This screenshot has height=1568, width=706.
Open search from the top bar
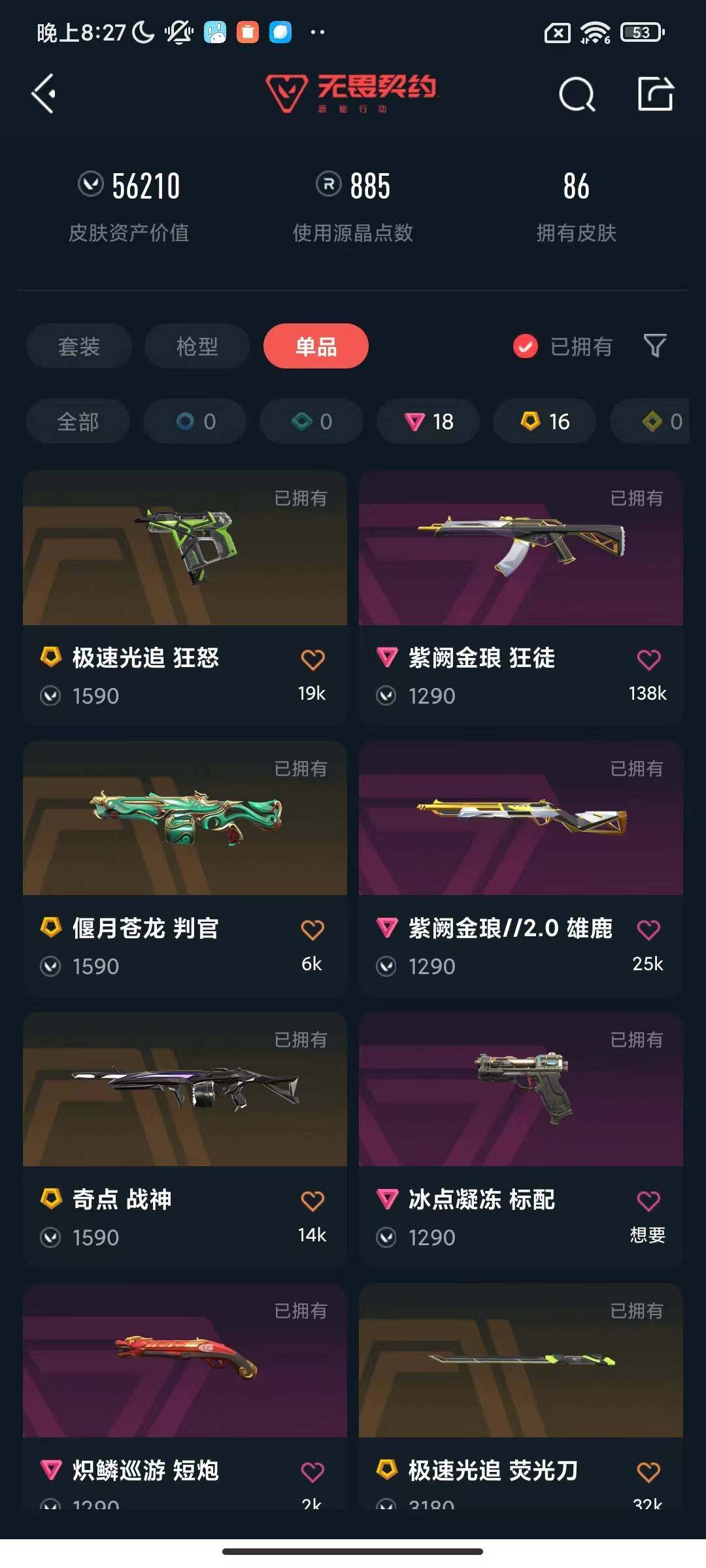(x=575, y=95)
